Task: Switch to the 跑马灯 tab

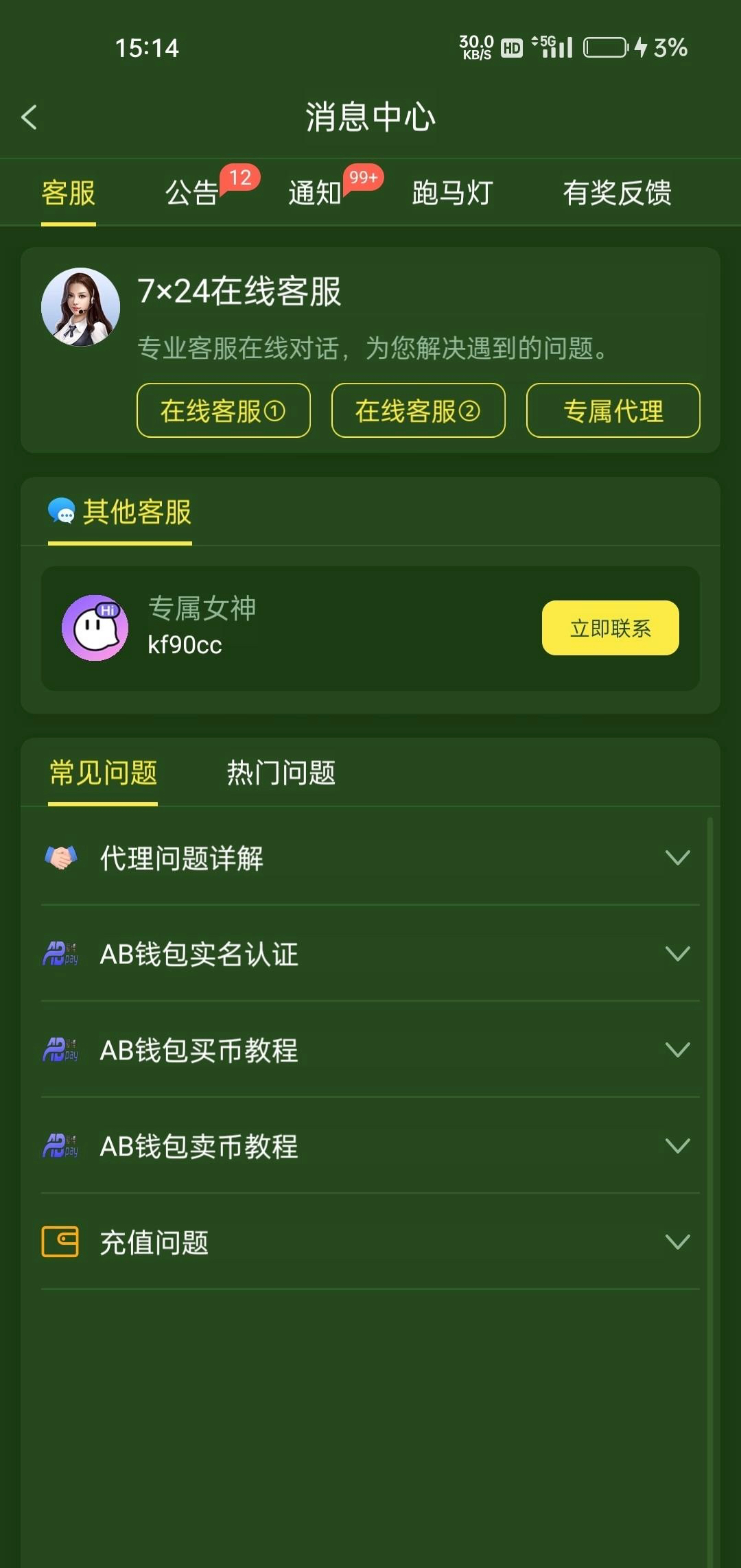Action: (x=452, y=193)
